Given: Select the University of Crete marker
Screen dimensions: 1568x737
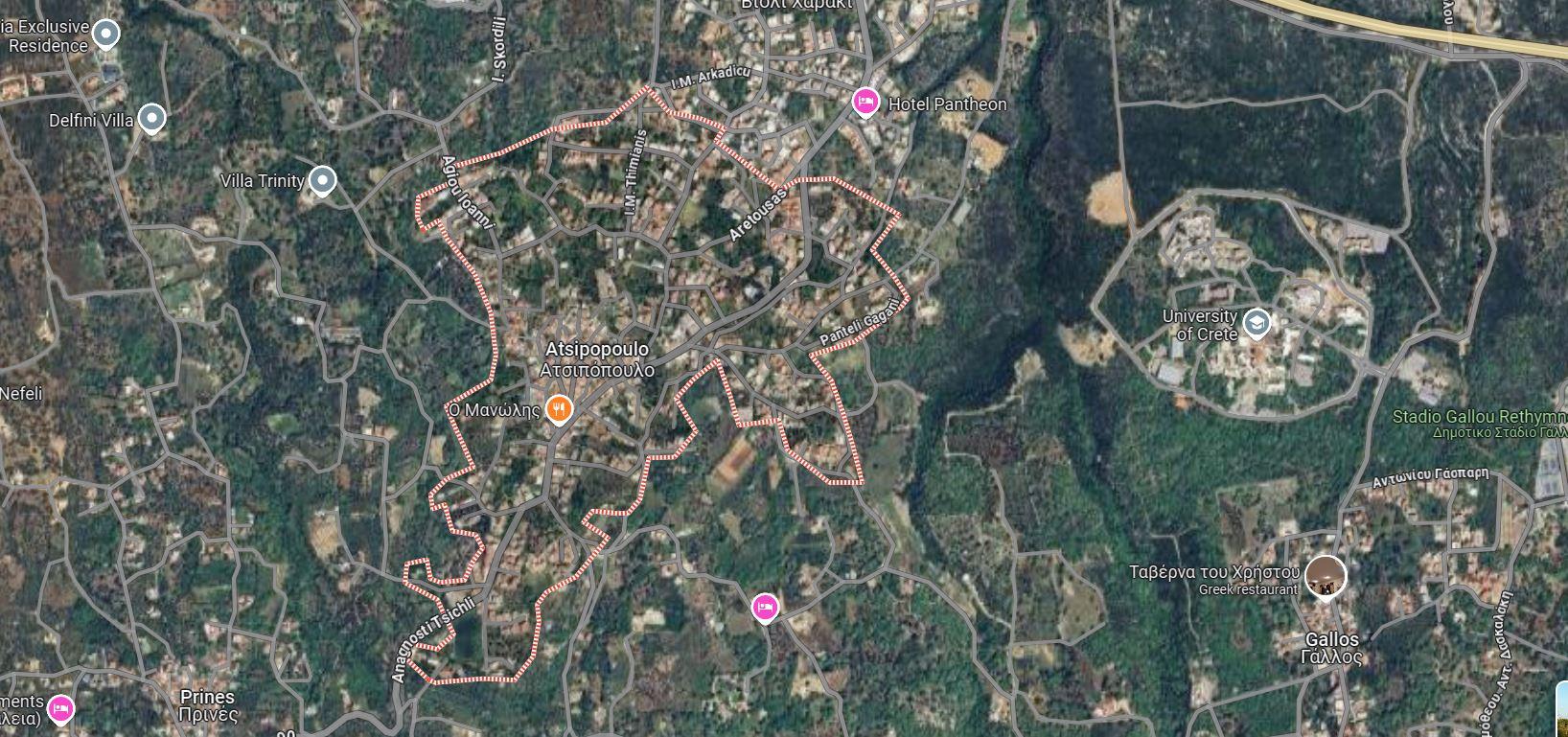Looking at the screenshot, I should tap(1256, 322).
